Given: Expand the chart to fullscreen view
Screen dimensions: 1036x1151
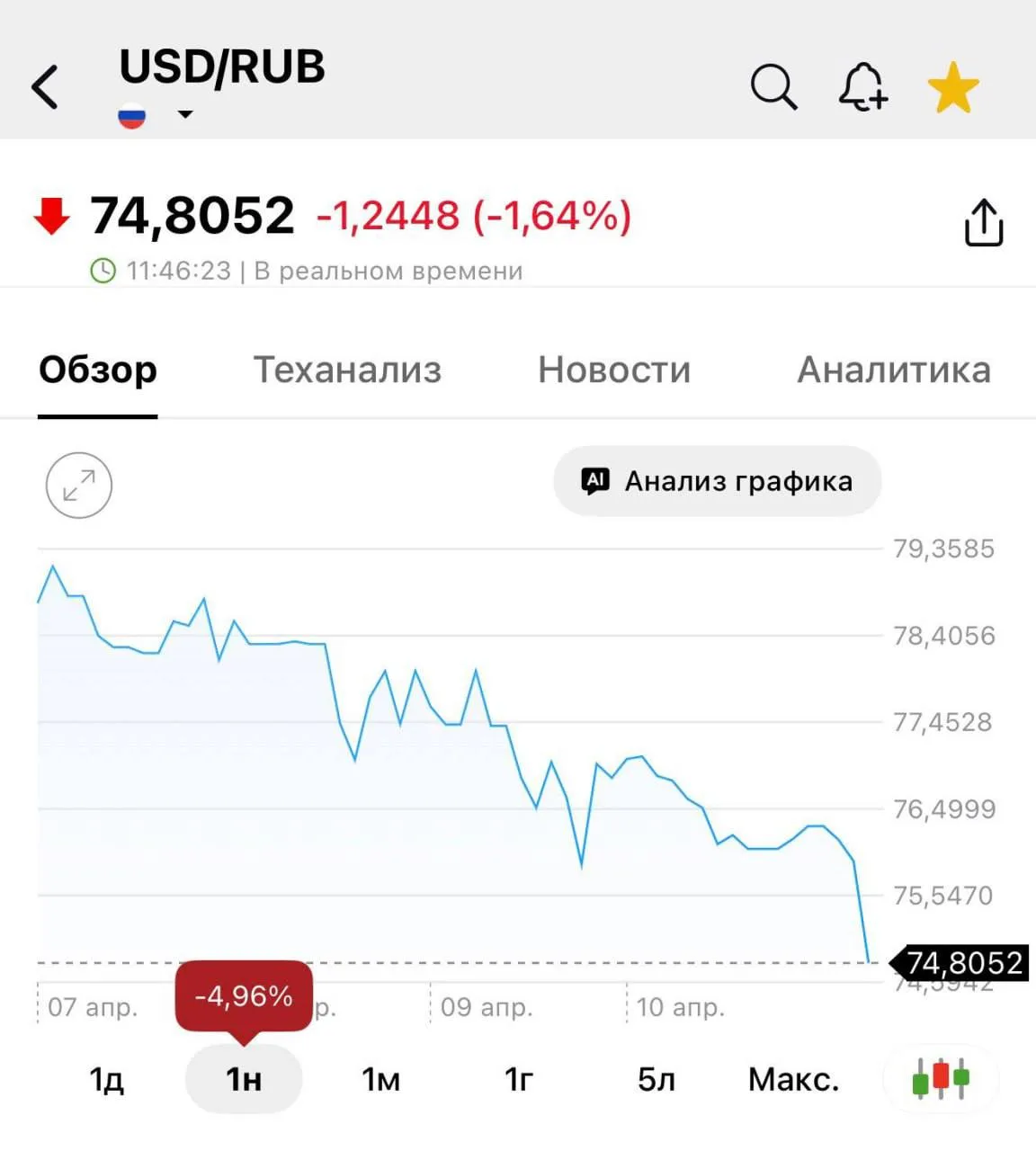Looking at the screenshot, I should 78,485.
